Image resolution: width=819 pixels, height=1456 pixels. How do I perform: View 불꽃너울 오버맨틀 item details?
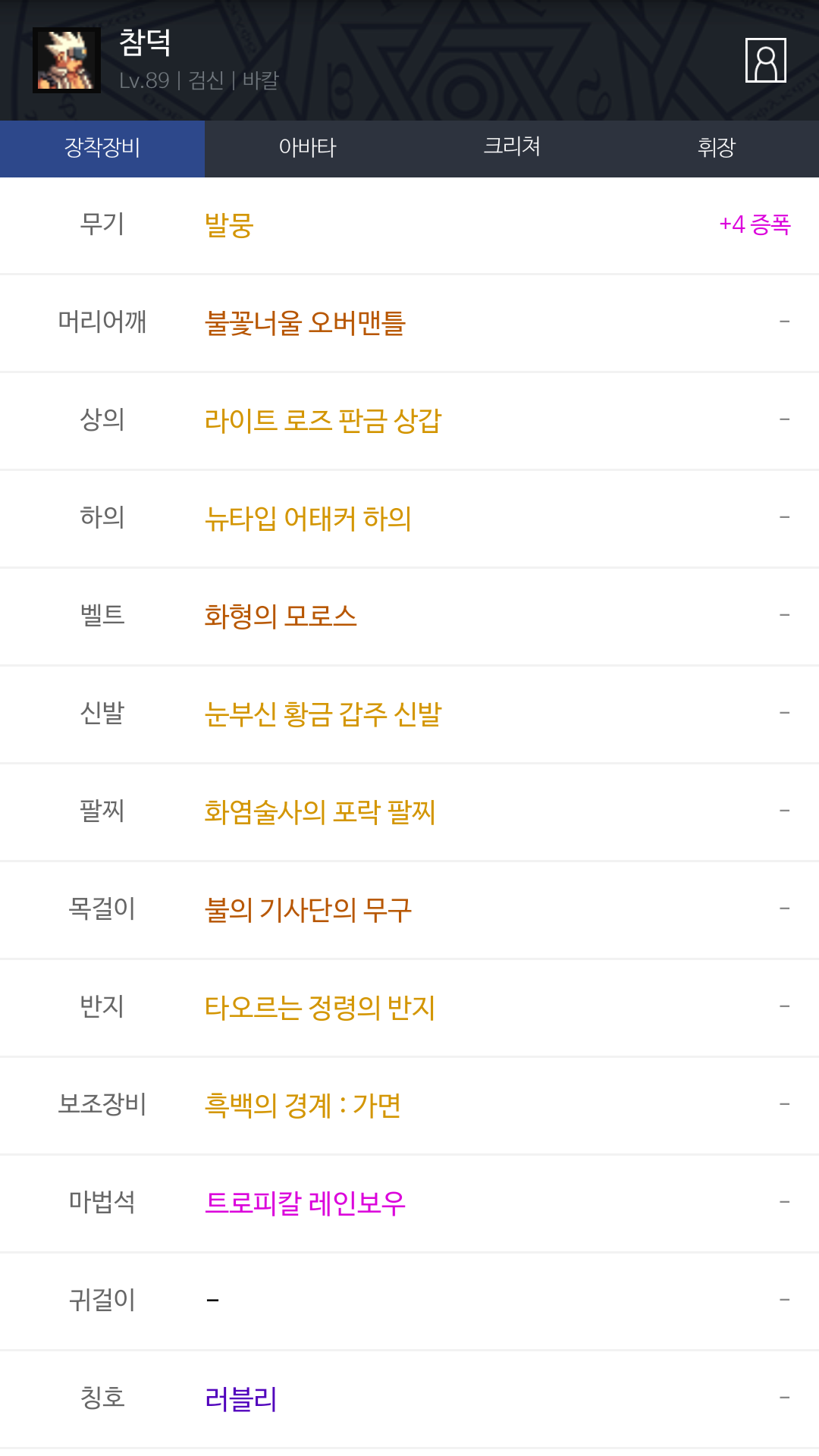305,323
